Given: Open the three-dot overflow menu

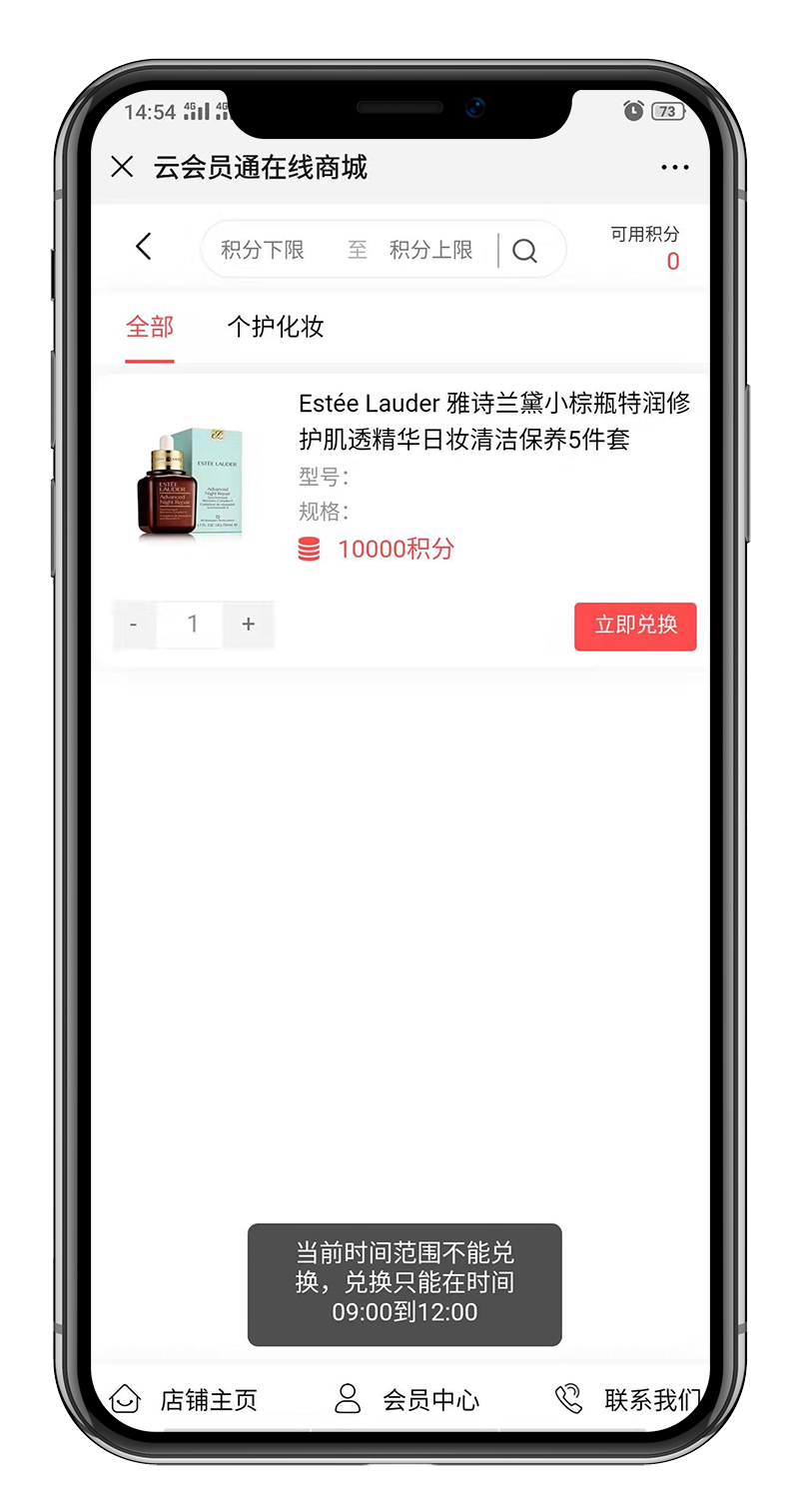Looking at the screenshot, I should (x=675, y=168).
